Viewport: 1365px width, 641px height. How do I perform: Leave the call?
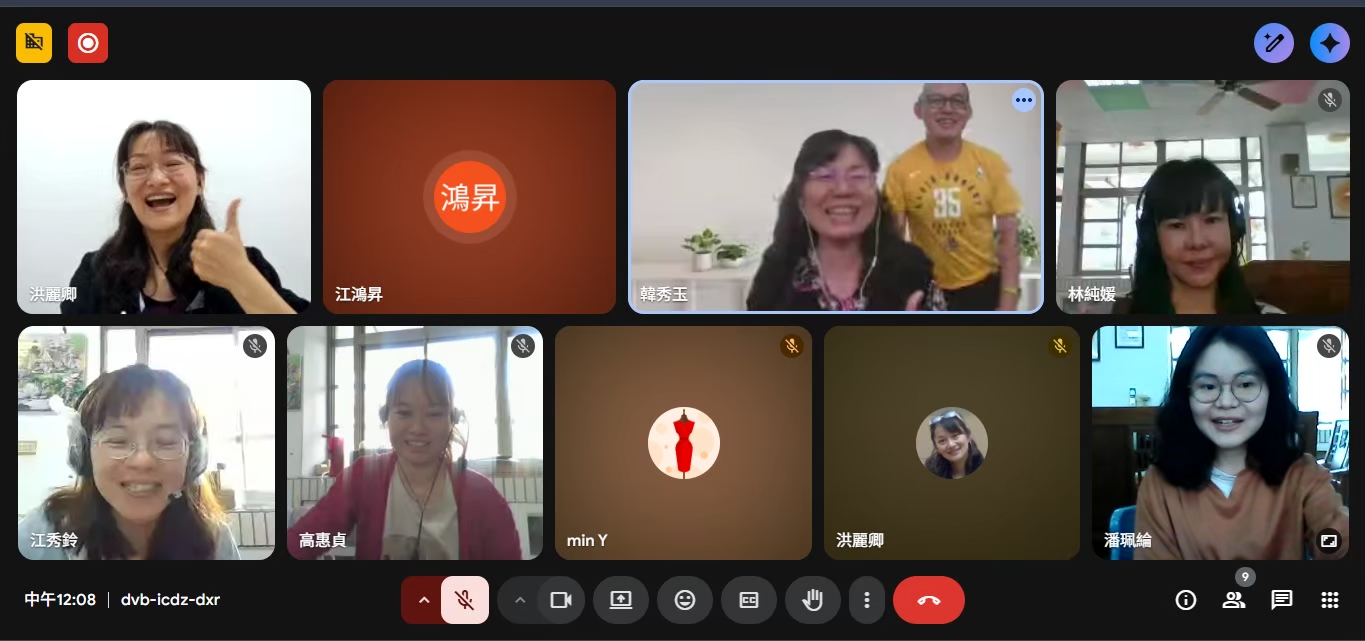point(928,600)
